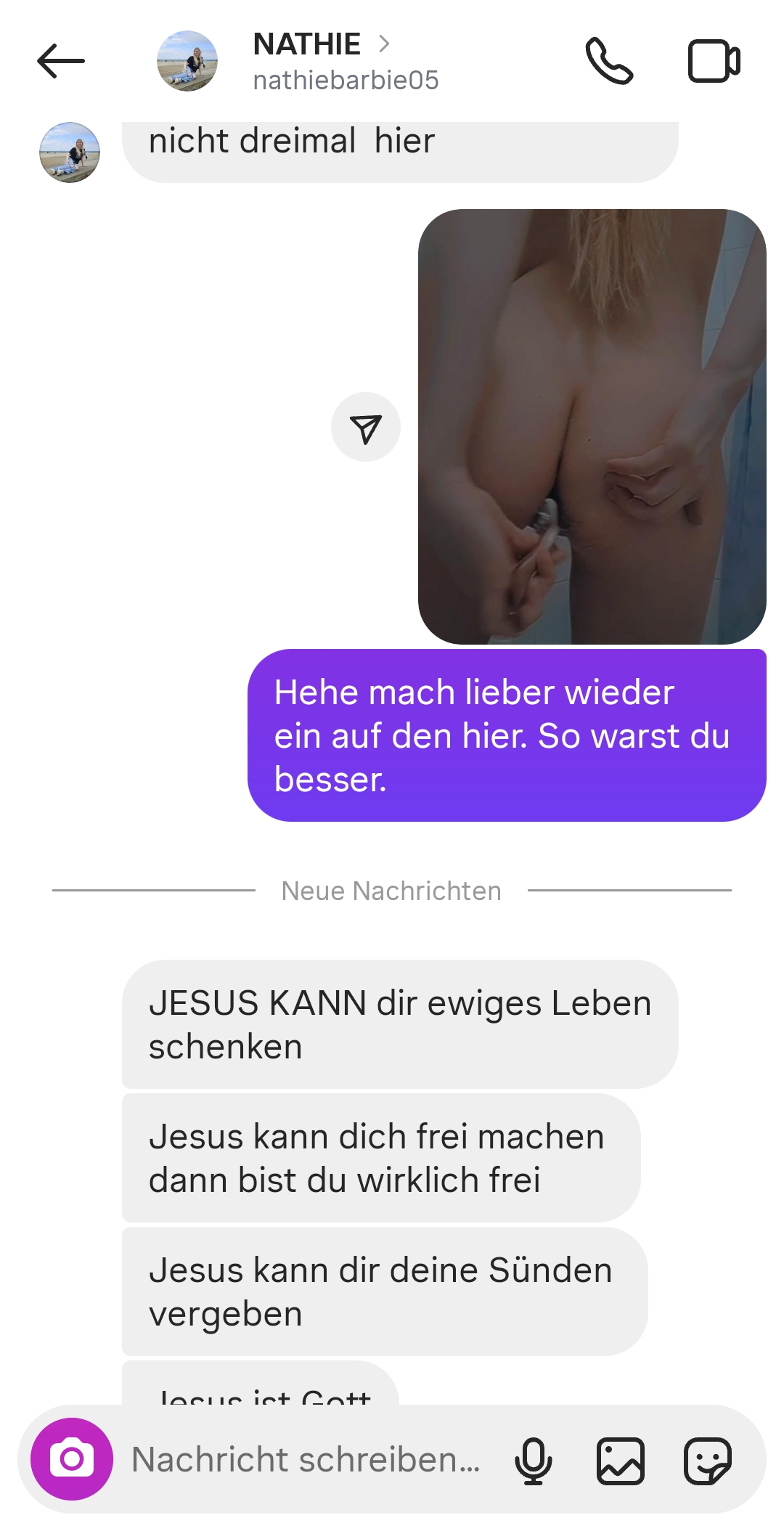Viewport: 784px width, 1531px height.
Task: Open NATHIE's profile from the header name
Action: (x=307, y=45)
